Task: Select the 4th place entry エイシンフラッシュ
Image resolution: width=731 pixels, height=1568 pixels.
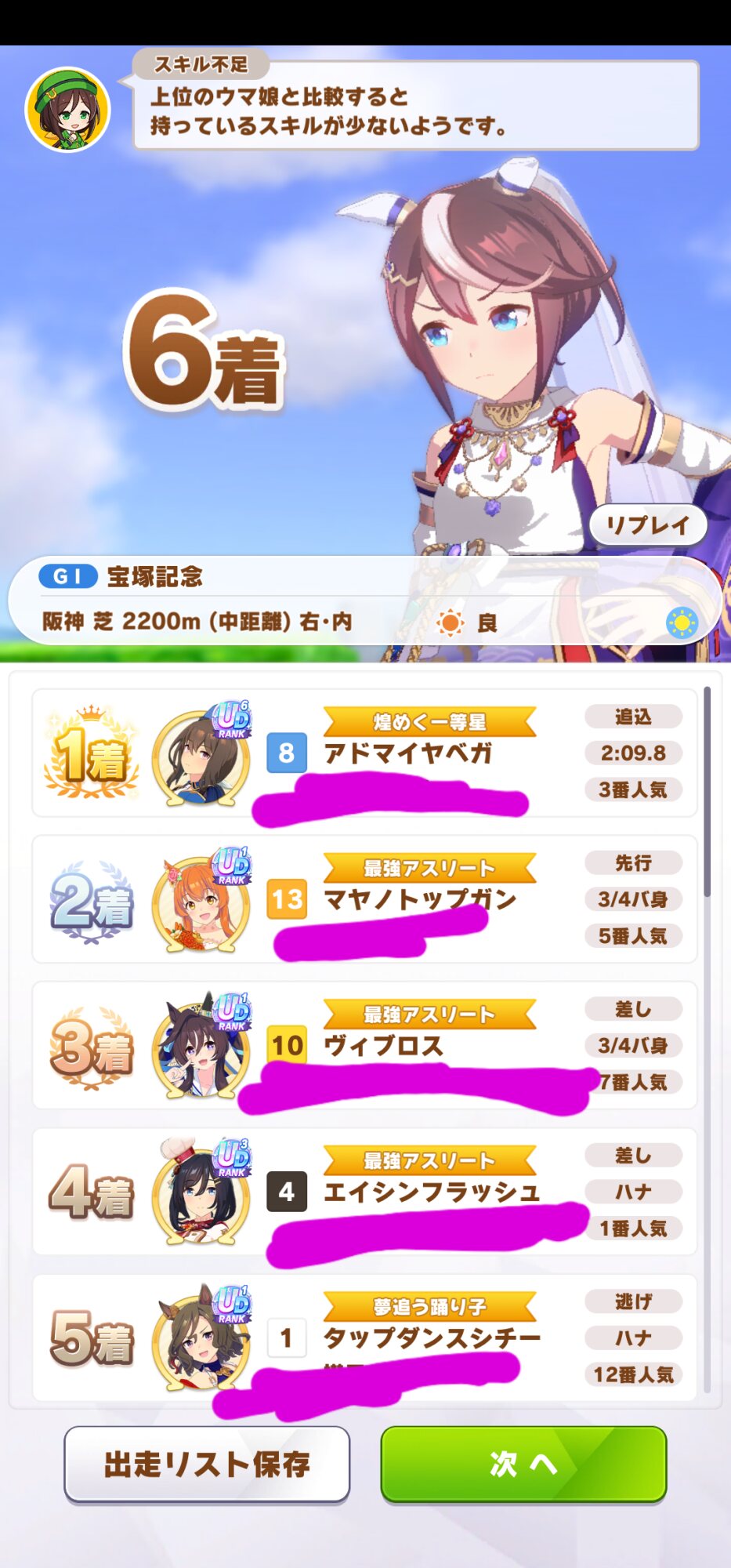Action: point(364,1192)
